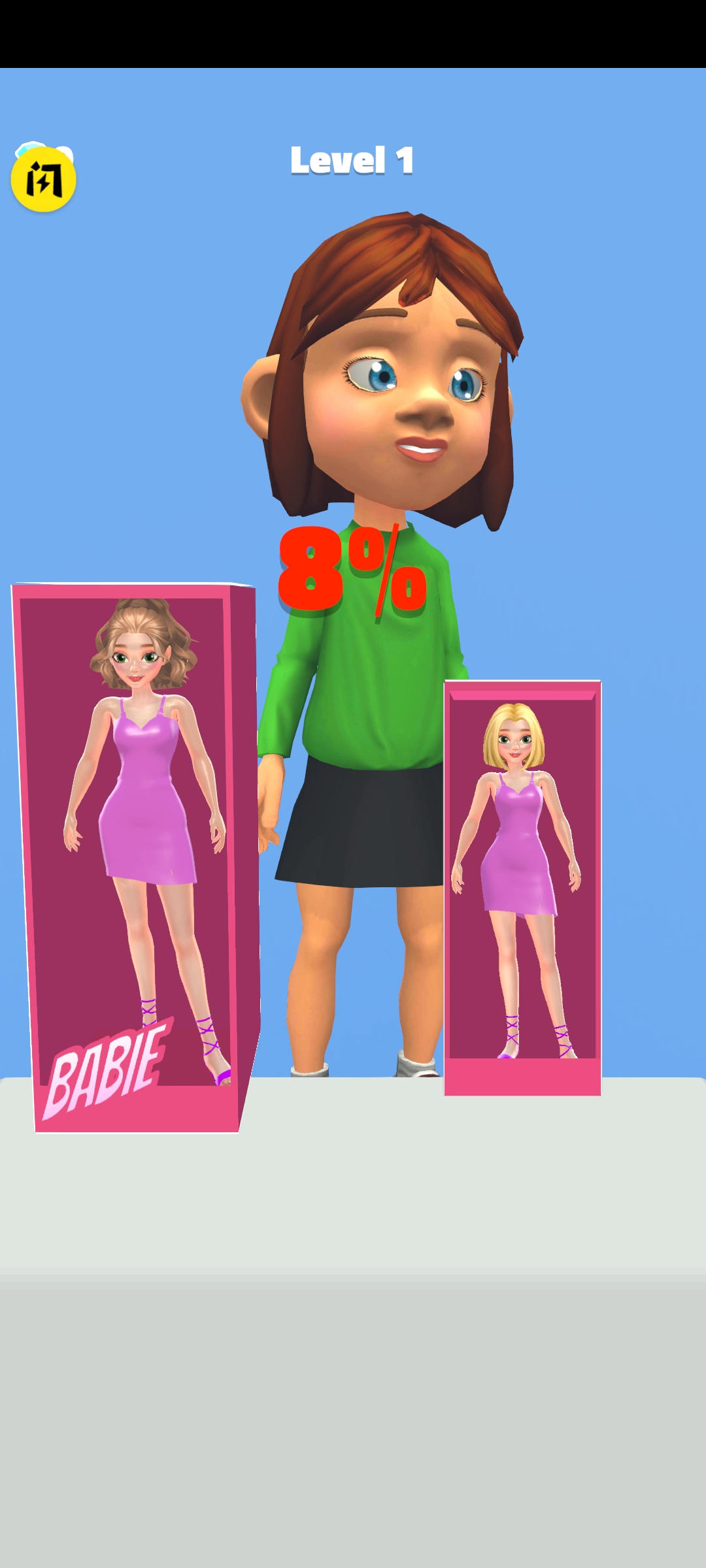Viewport: 706px width, 1568px height.
Task: Choose the small blonde doll box
Action: 522,887
